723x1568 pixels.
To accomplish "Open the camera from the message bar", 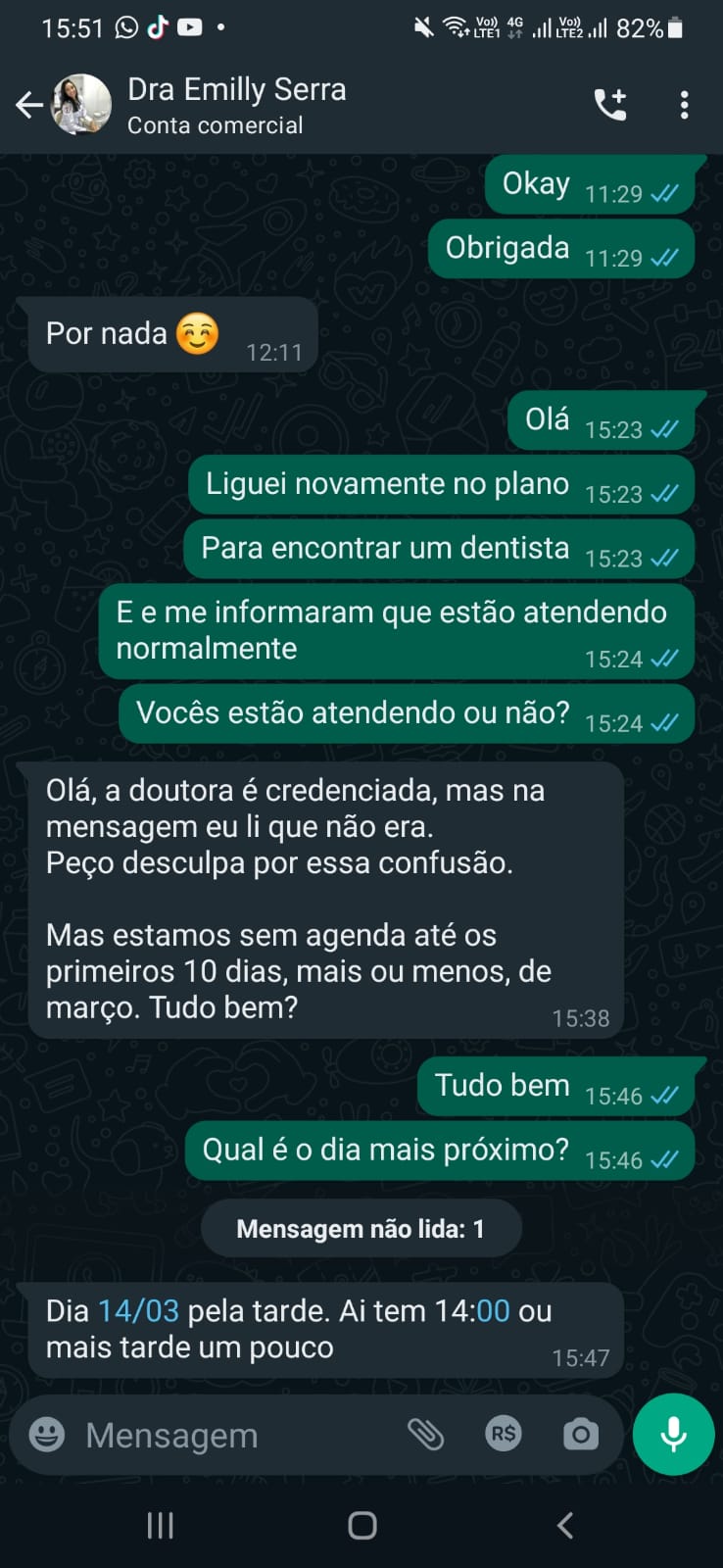I will [581, 1435].
